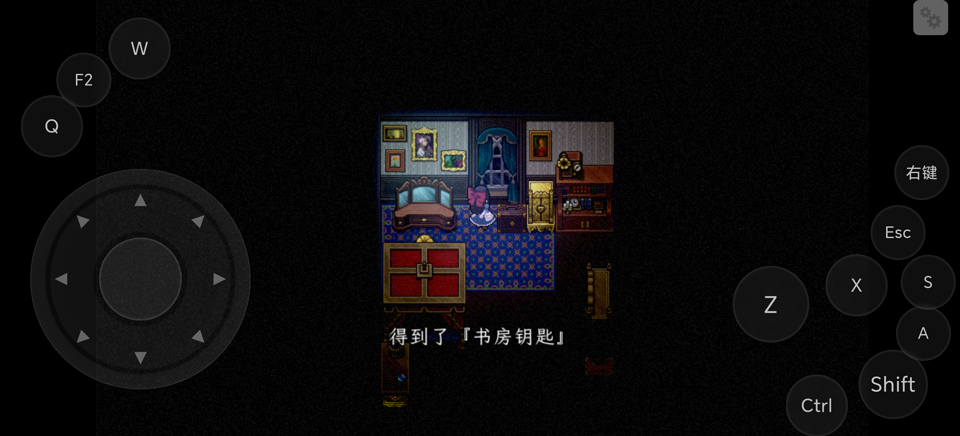The image size is (960, 436).
Task: Tap the F2 virtual key
Action: pos(83,80)
